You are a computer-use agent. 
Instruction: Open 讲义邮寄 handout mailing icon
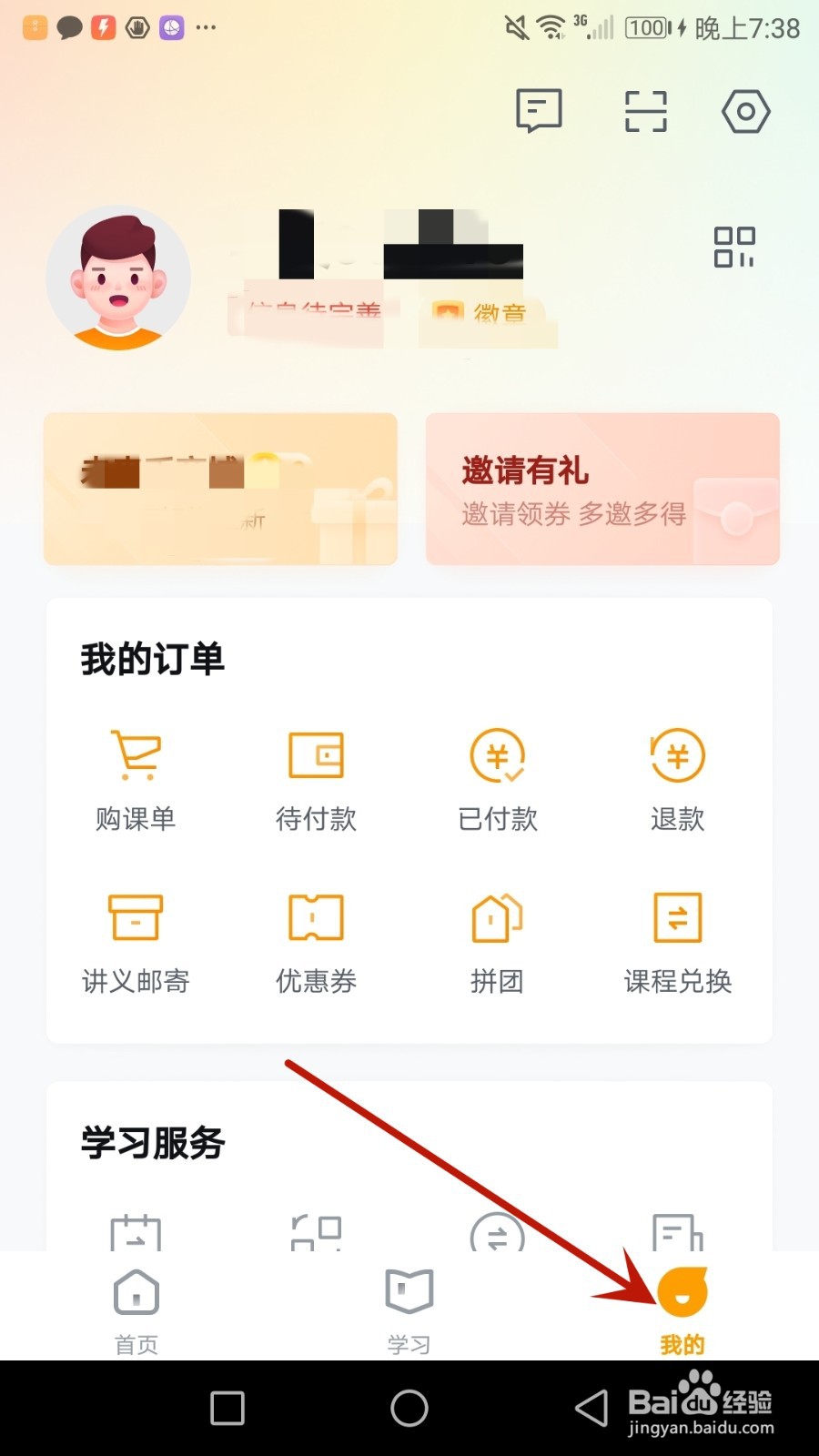(135, 942)
